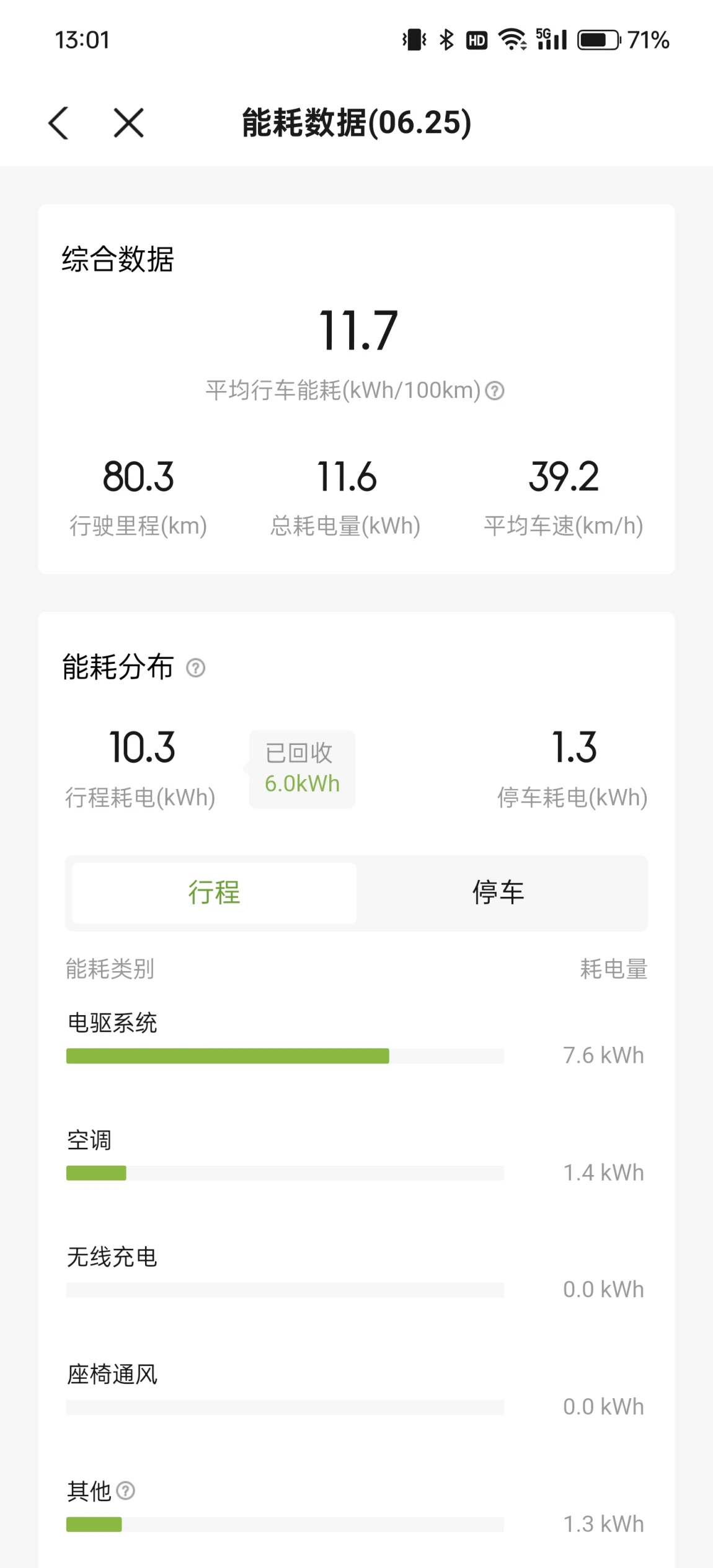Open help icon beside 平均行车能耗
This screenshot has height=1568, width=713.
point(494,391)
